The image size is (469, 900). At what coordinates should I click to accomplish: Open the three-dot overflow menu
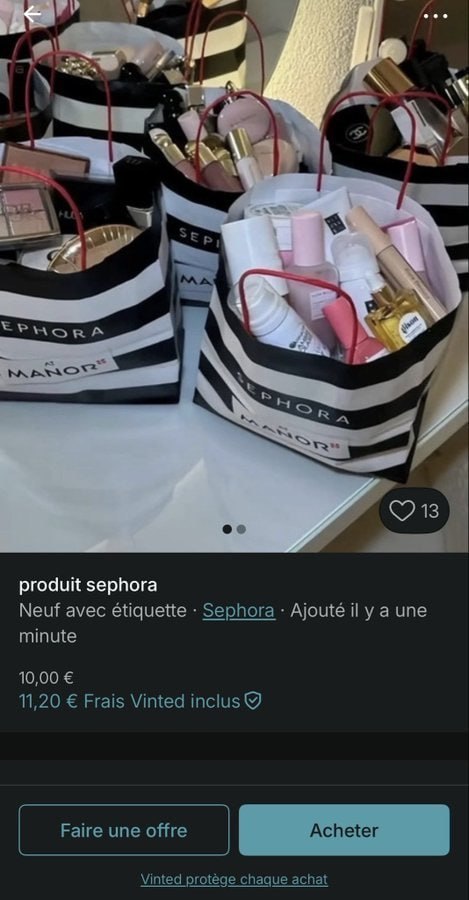[435, 15]
